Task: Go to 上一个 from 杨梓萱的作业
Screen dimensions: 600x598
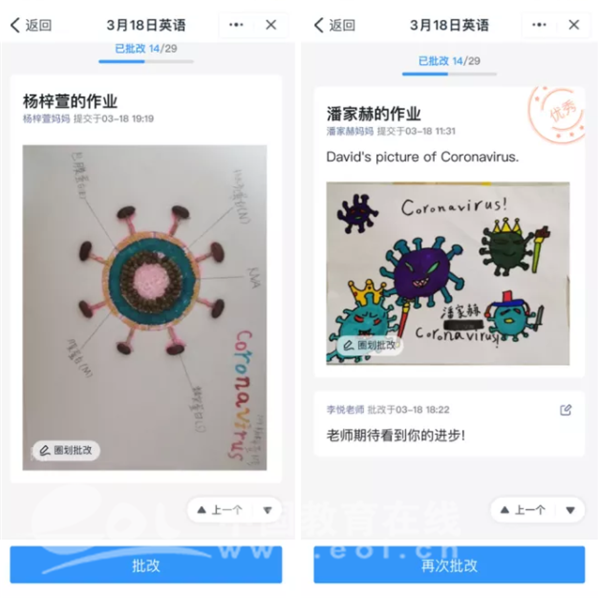Action: (x=220, y=510)
